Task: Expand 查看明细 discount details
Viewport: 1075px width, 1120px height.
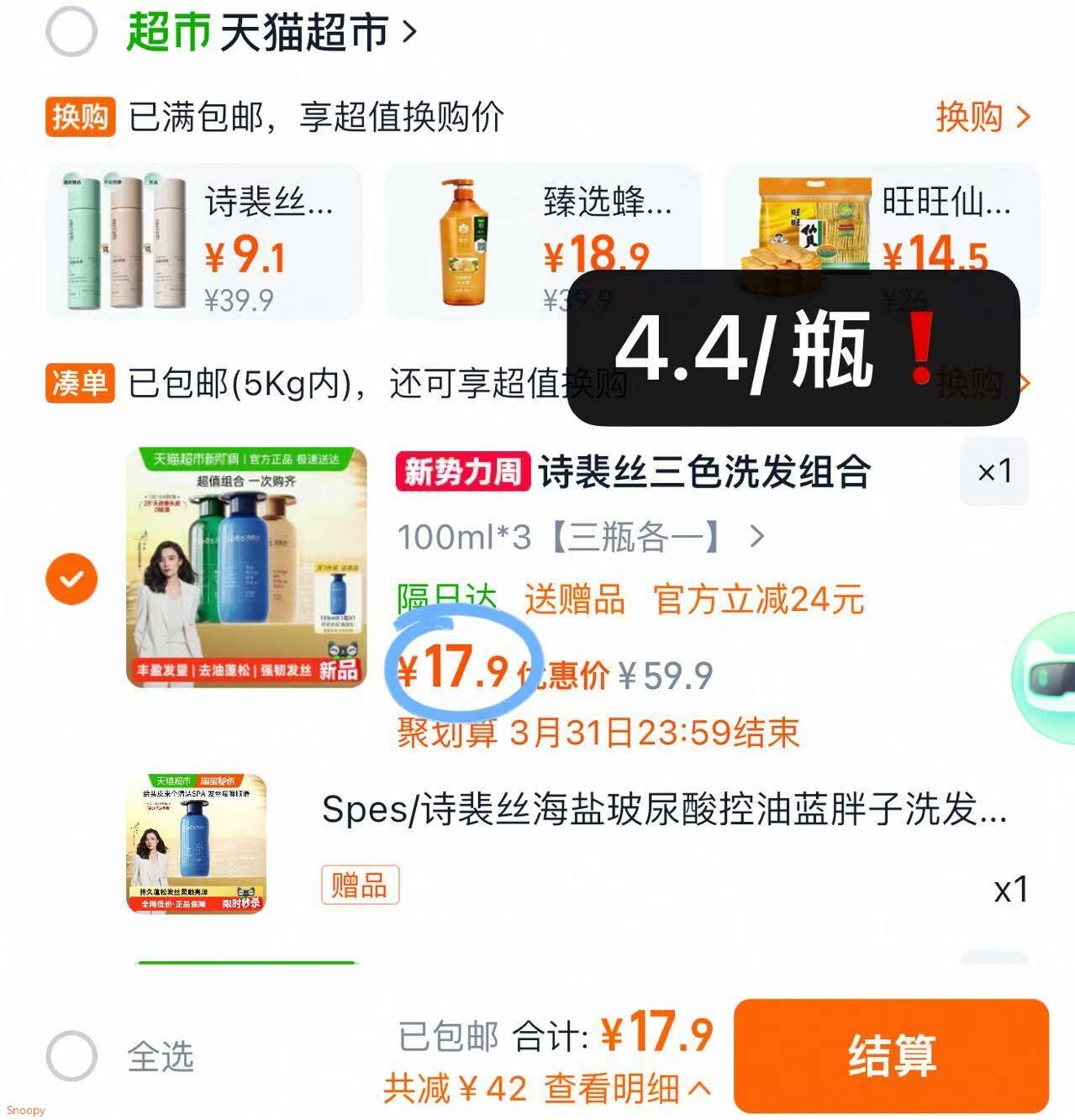Action: (626, 1090)
